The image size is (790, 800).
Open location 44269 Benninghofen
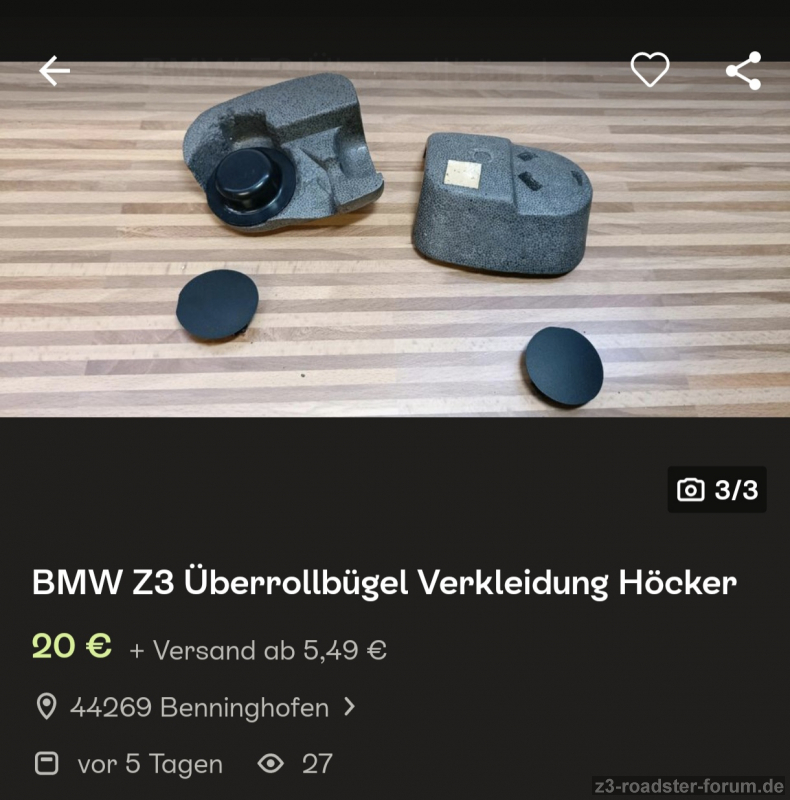[x=199, y=708]
